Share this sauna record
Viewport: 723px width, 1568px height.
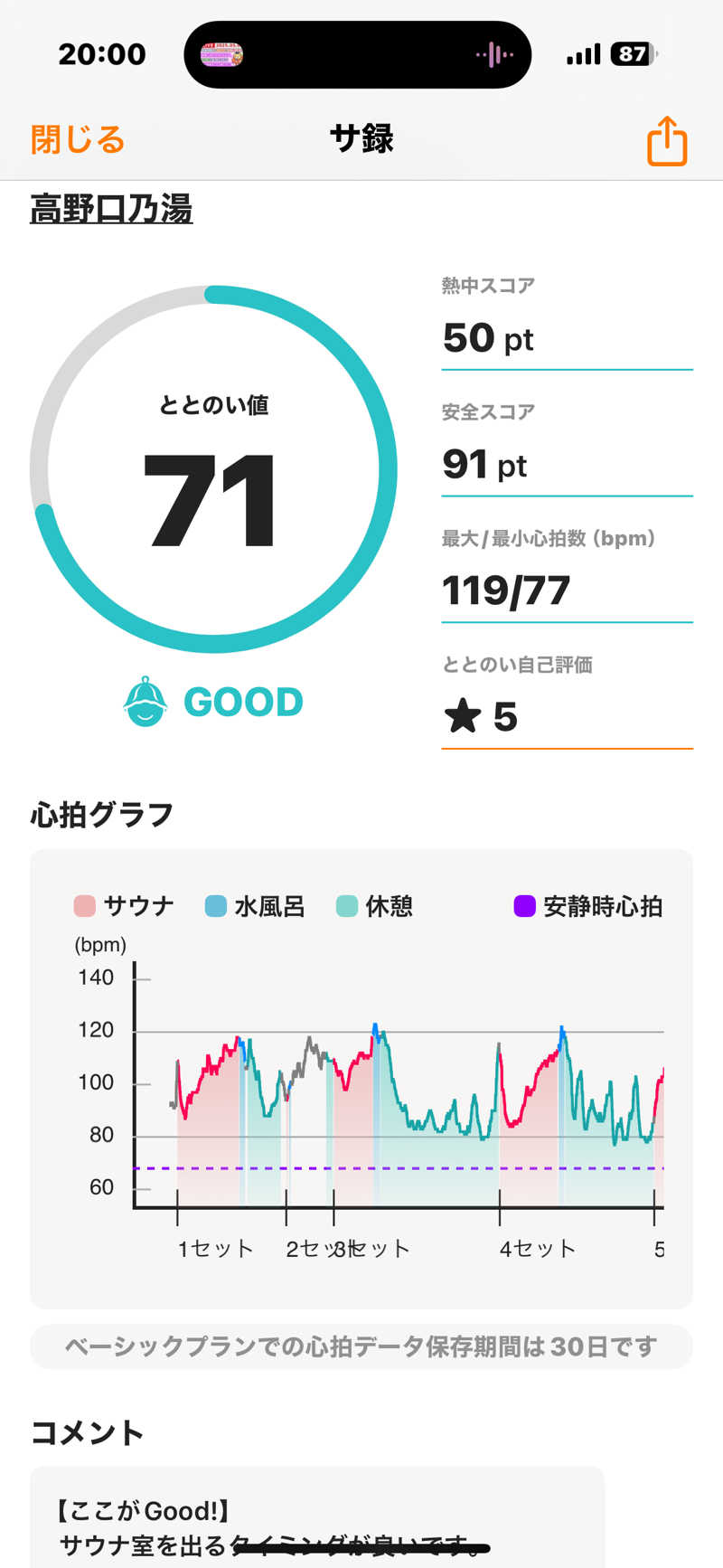667,141
